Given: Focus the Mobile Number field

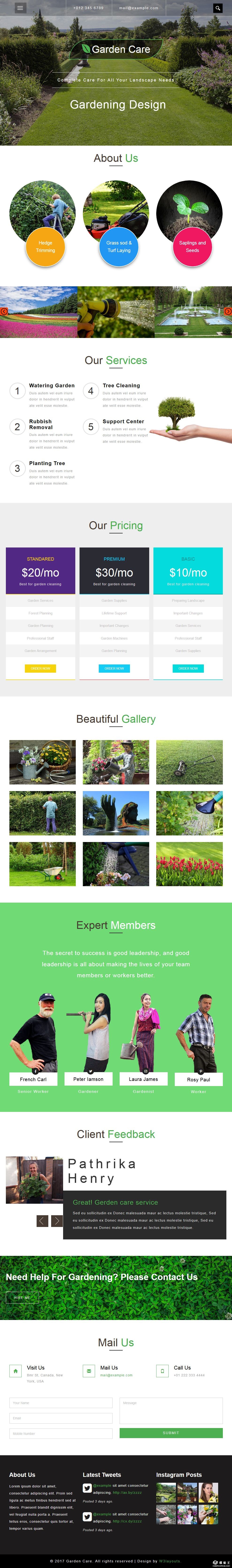Looking at the screenshot, I should click(61, 1433).
